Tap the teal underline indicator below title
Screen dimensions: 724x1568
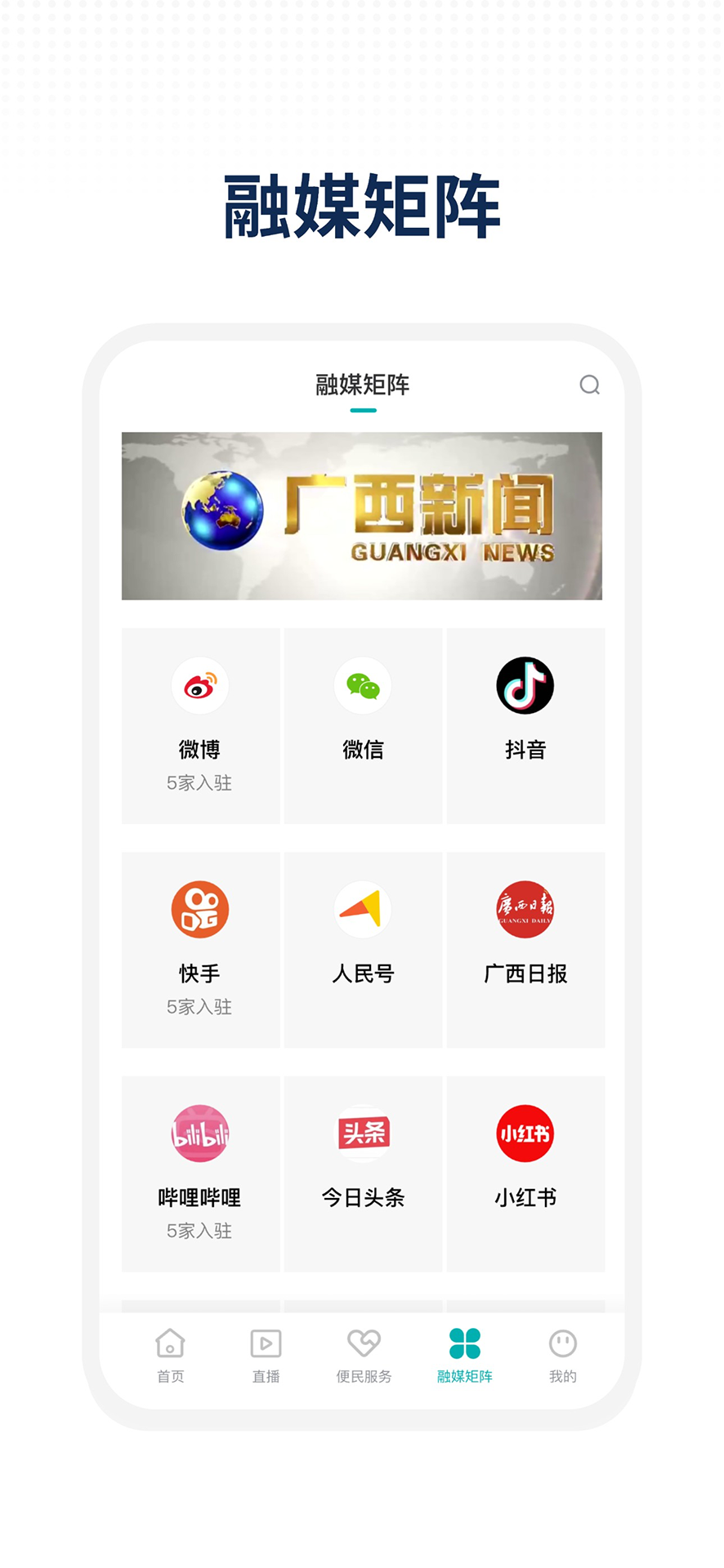coord(362,410)
